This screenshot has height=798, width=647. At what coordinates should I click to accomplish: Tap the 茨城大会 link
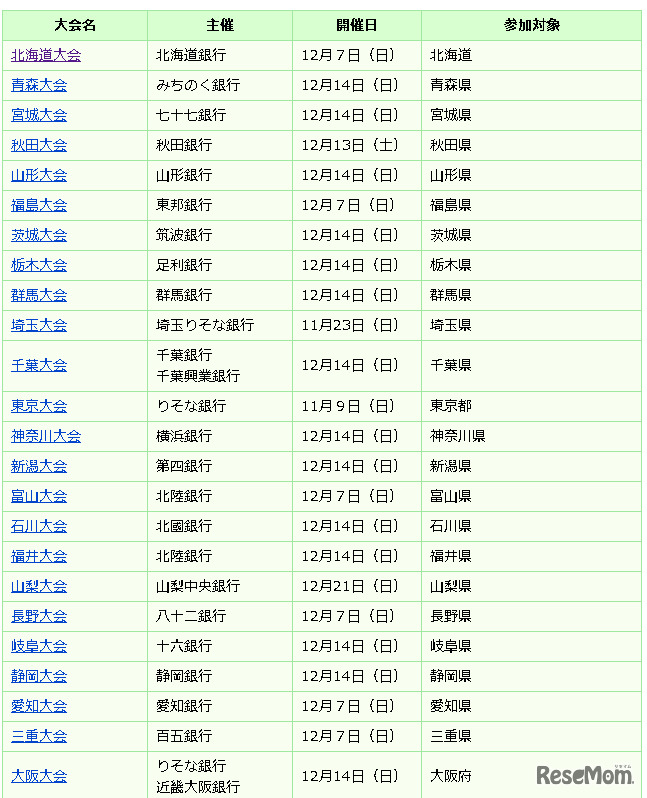point(39,235)
